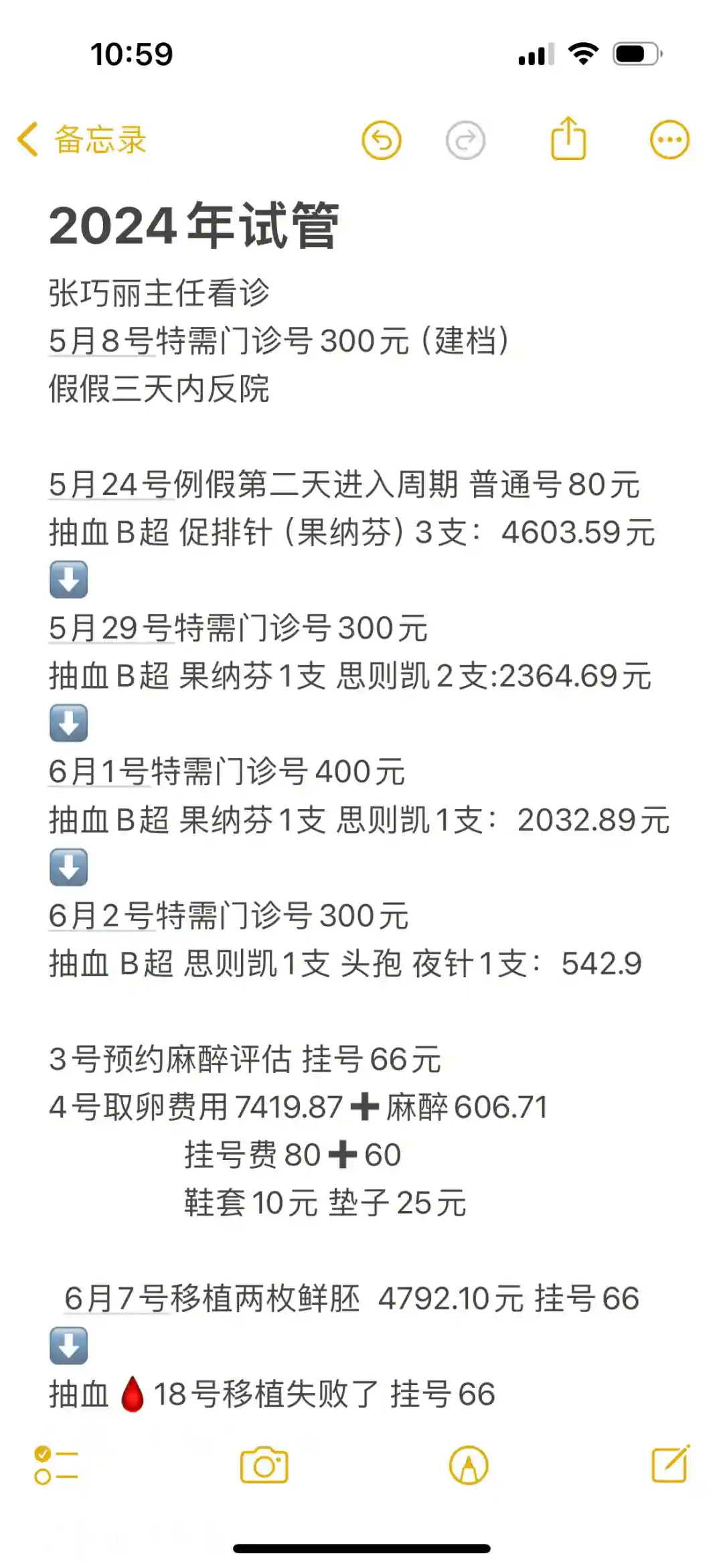Open the camera attachment option
Screen dimensions: 723x1568
(x=264, y=1466)
